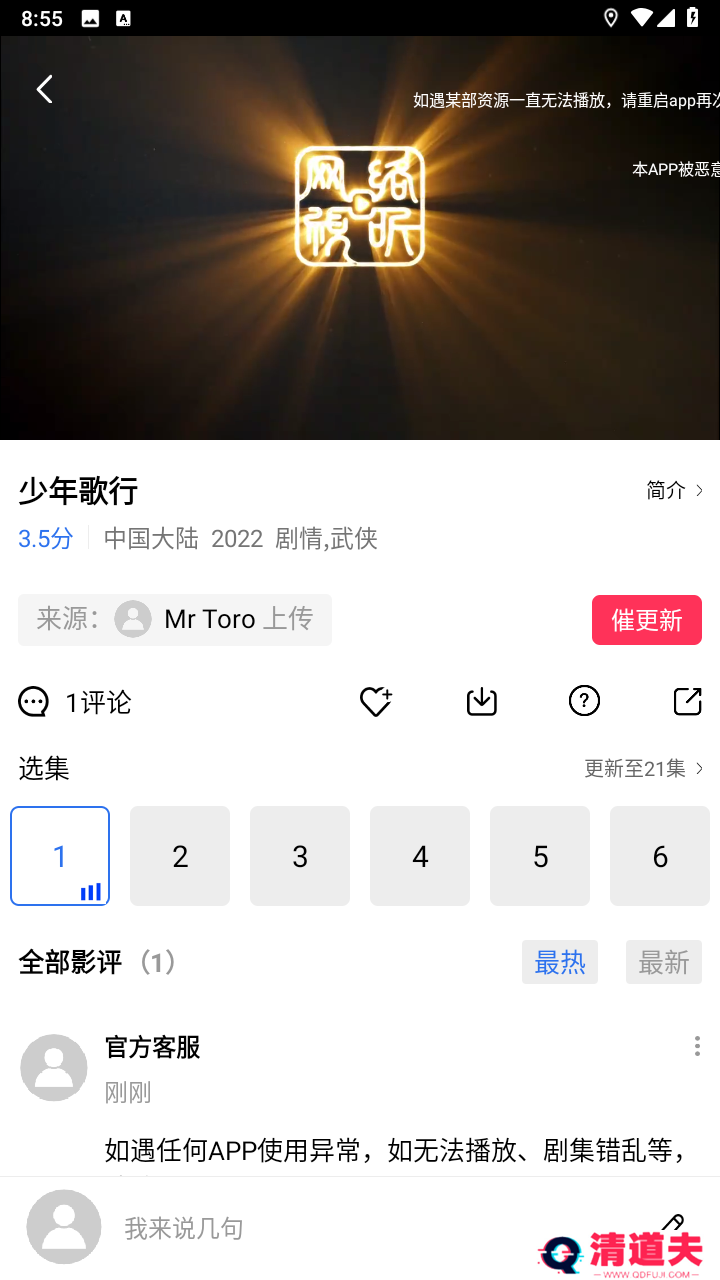720x1280 pixels.
Task: Select episode 1
Action: 60,856
